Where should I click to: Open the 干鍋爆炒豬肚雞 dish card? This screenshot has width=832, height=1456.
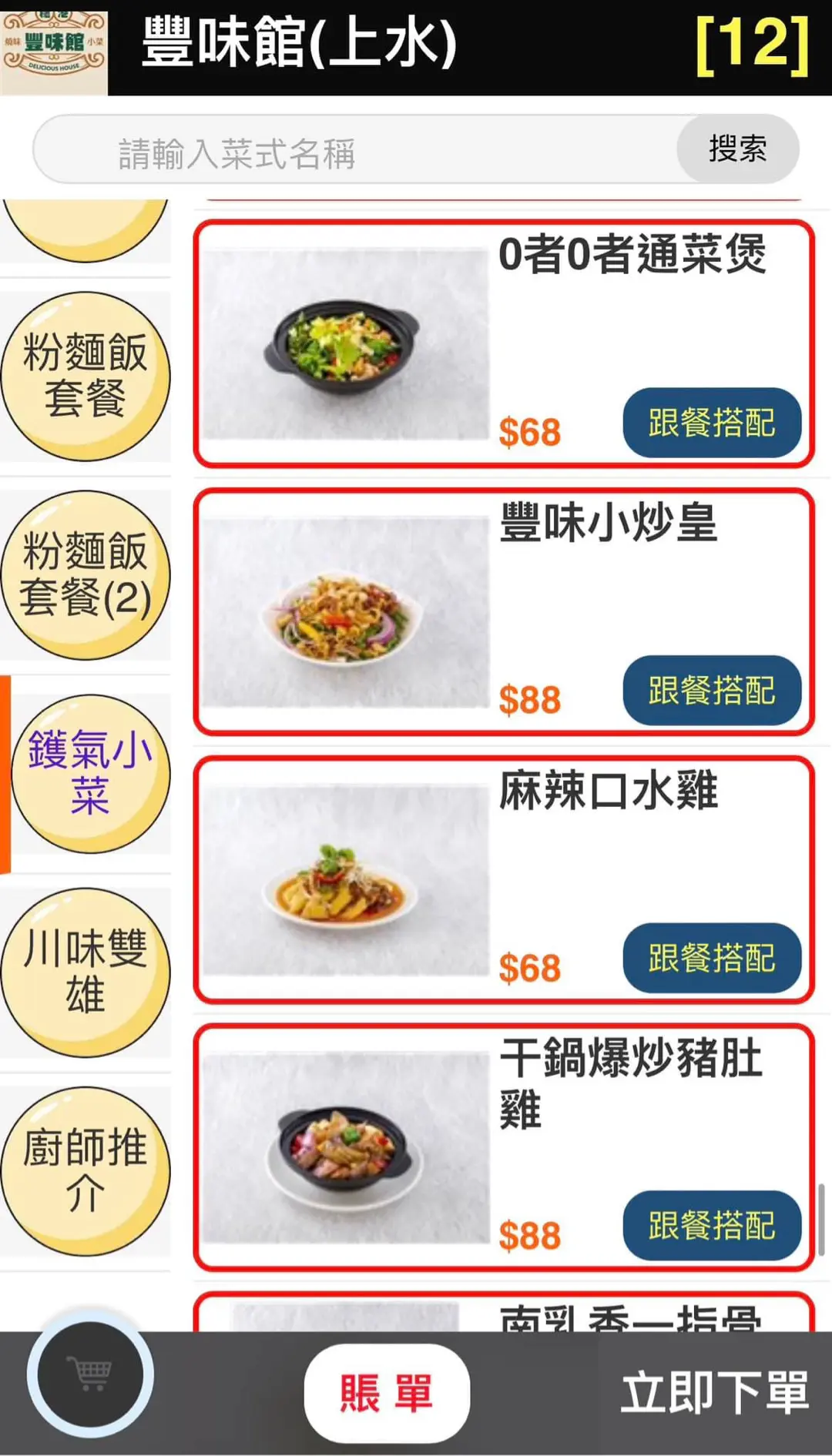(347, 1147)
